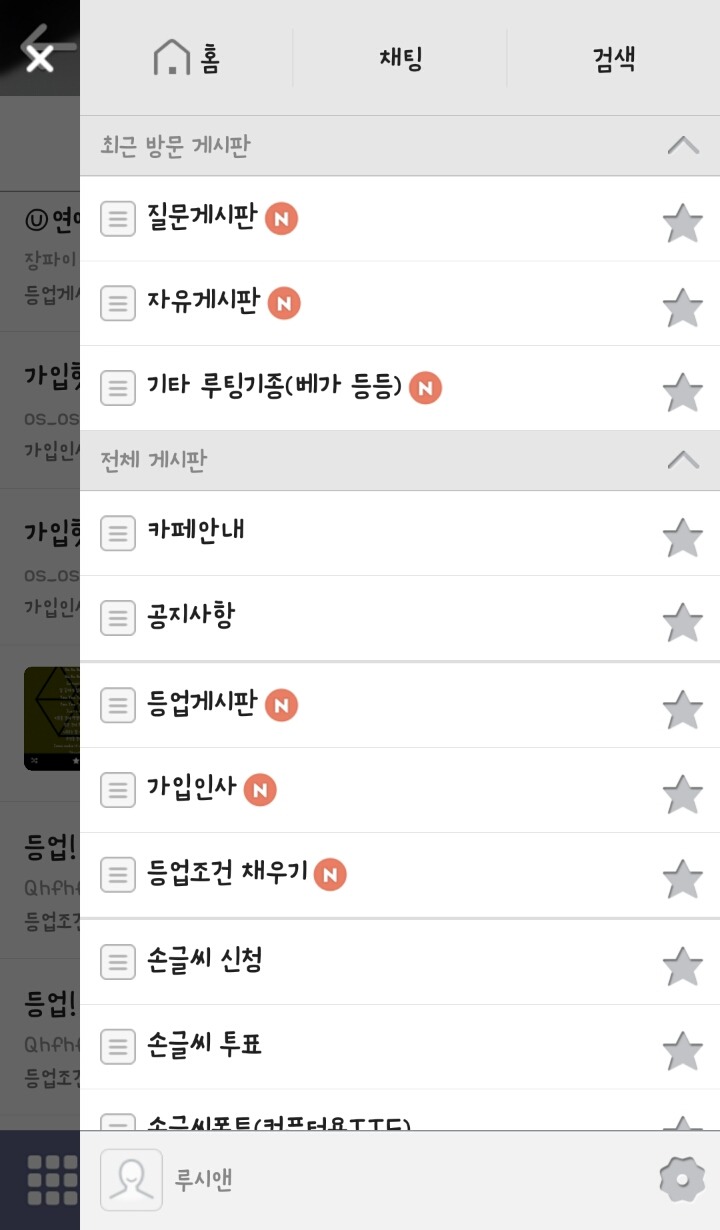Open the 채팅 tab
720x1230 pixels.
[x=400, y=58]
